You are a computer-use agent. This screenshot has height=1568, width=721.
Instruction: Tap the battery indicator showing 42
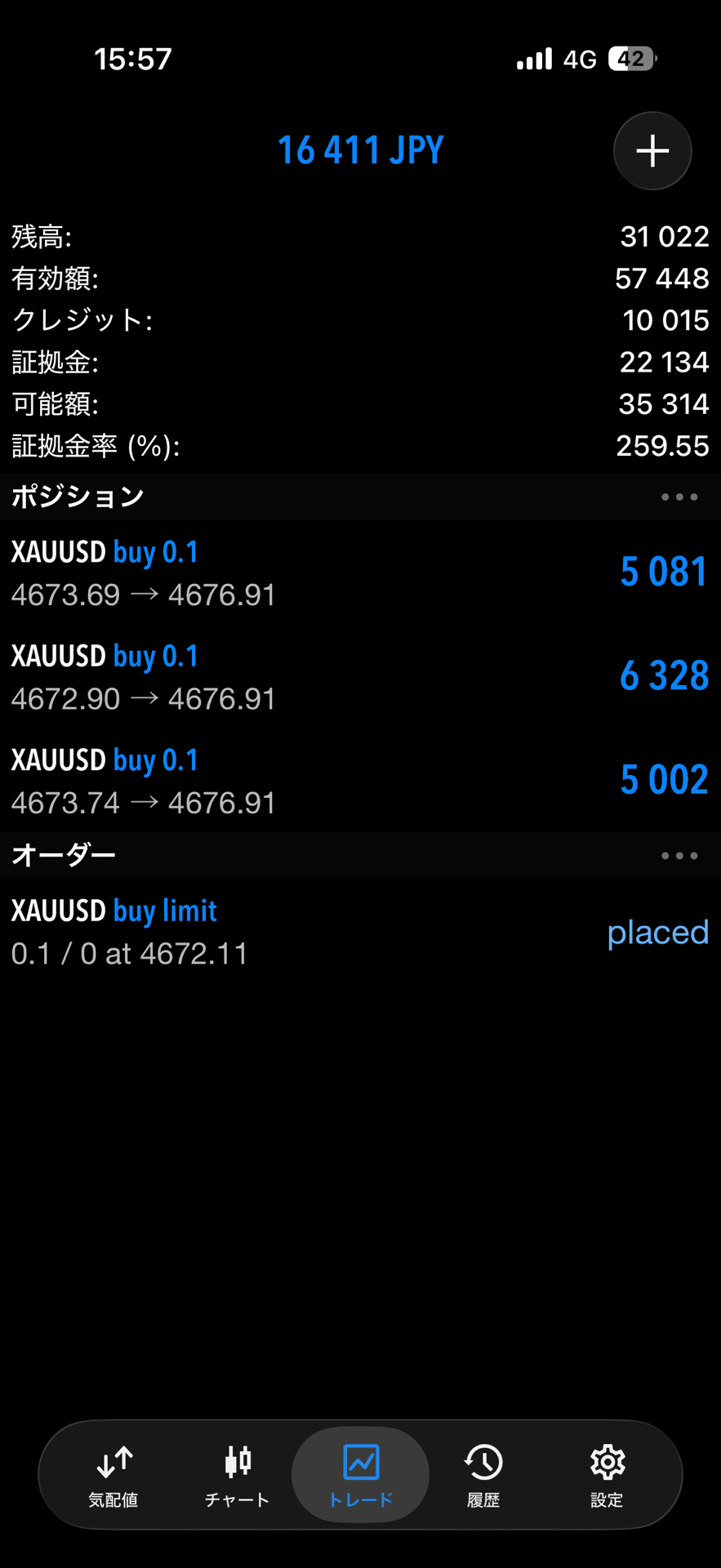pyautogui.click(x=629, y=57)
